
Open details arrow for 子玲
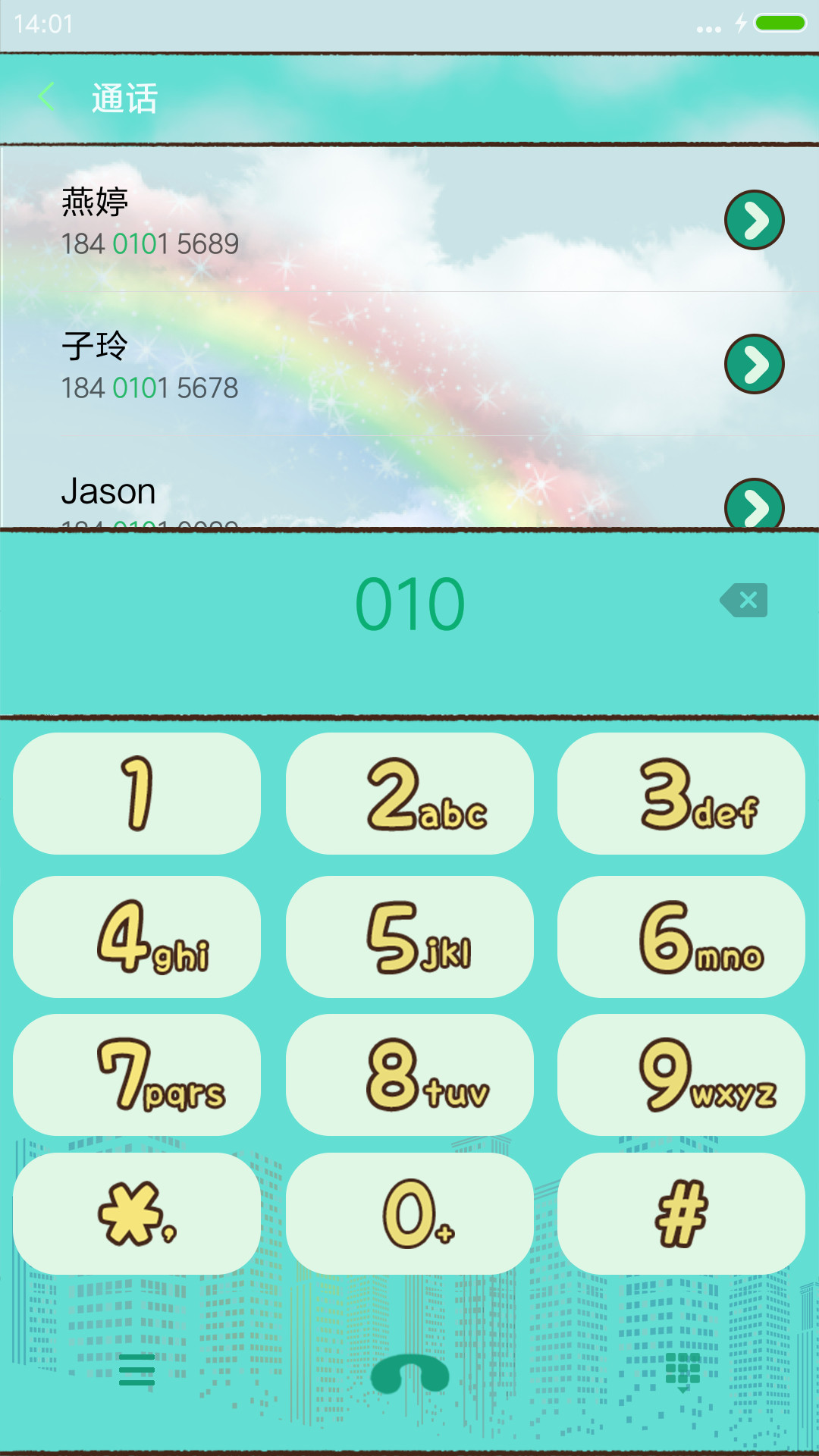coord(754,364)
